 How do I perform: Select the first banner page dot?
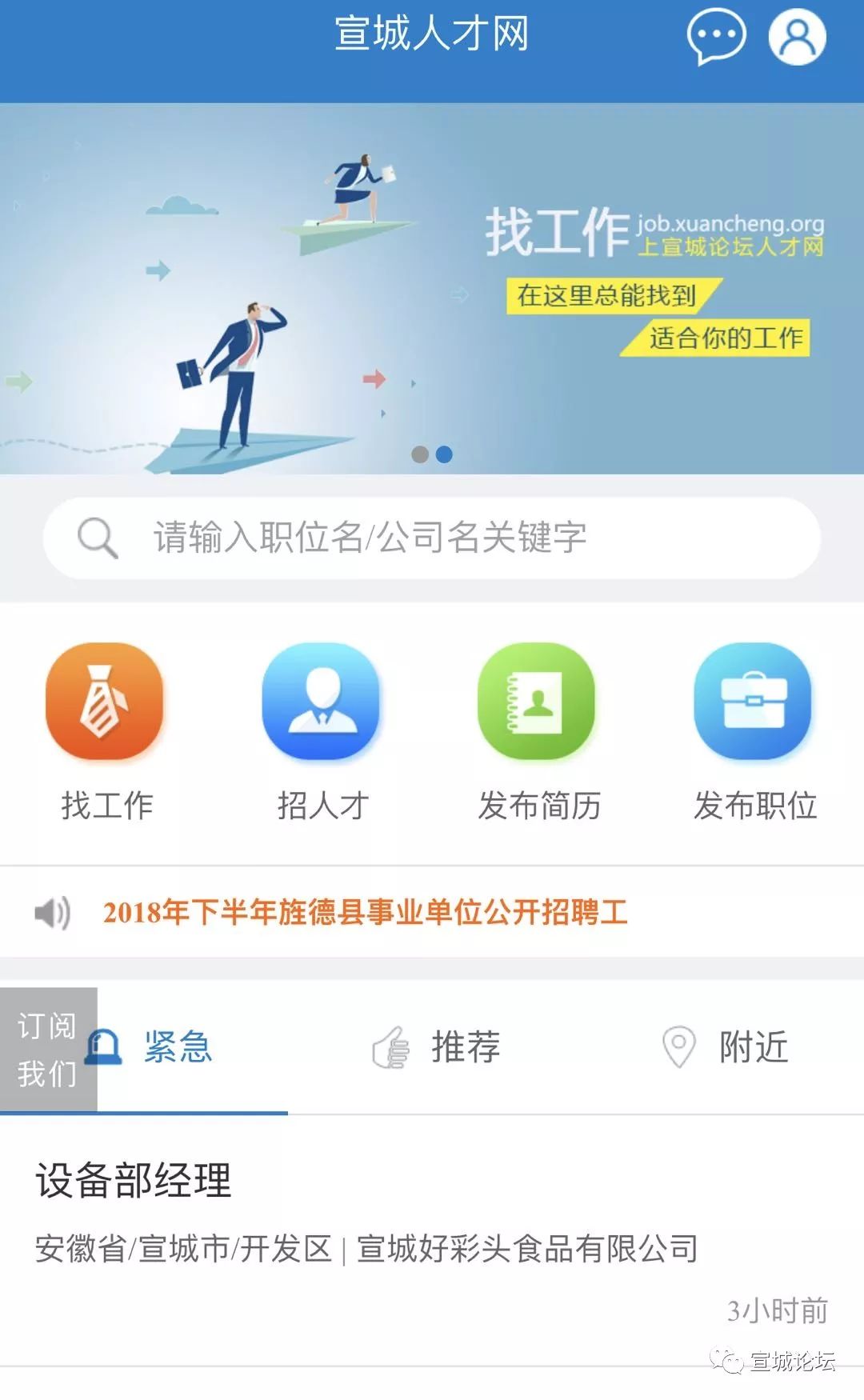[x=420, y=454]
